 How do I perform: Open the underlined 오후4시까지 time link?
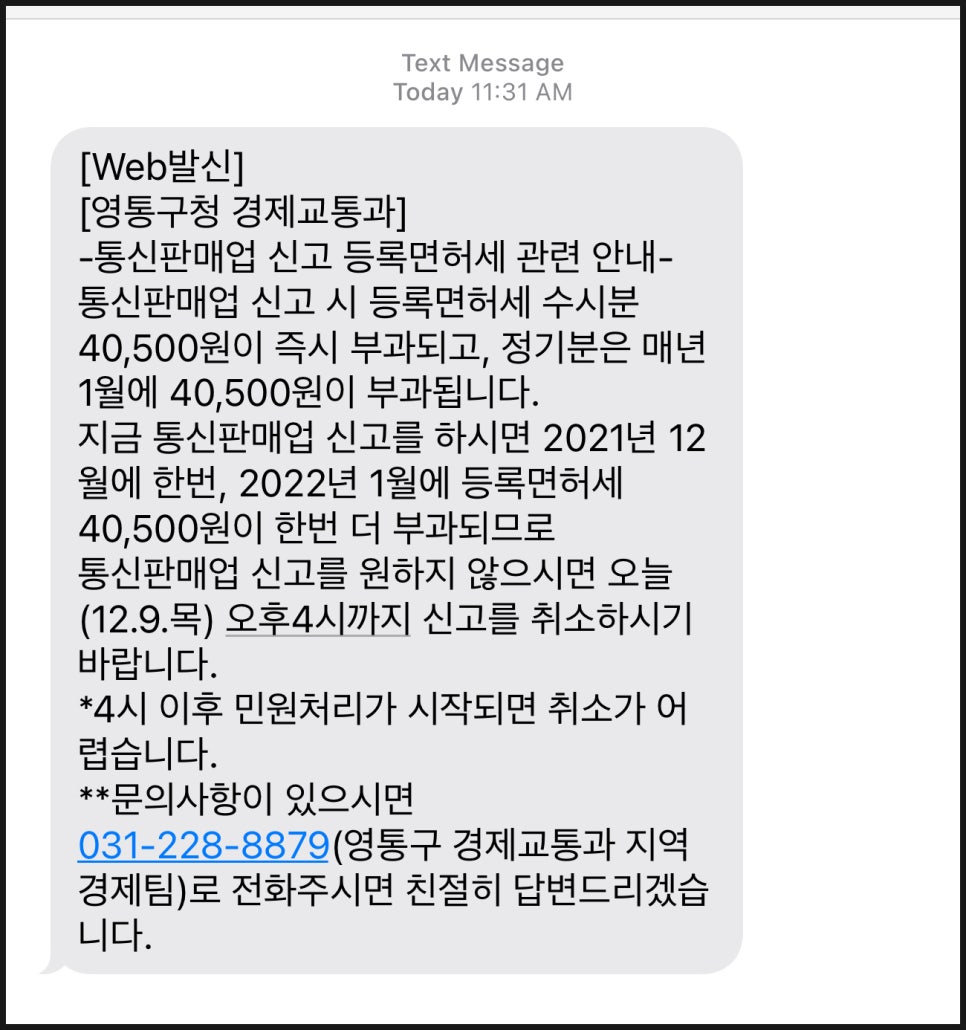tap(318, 620)
